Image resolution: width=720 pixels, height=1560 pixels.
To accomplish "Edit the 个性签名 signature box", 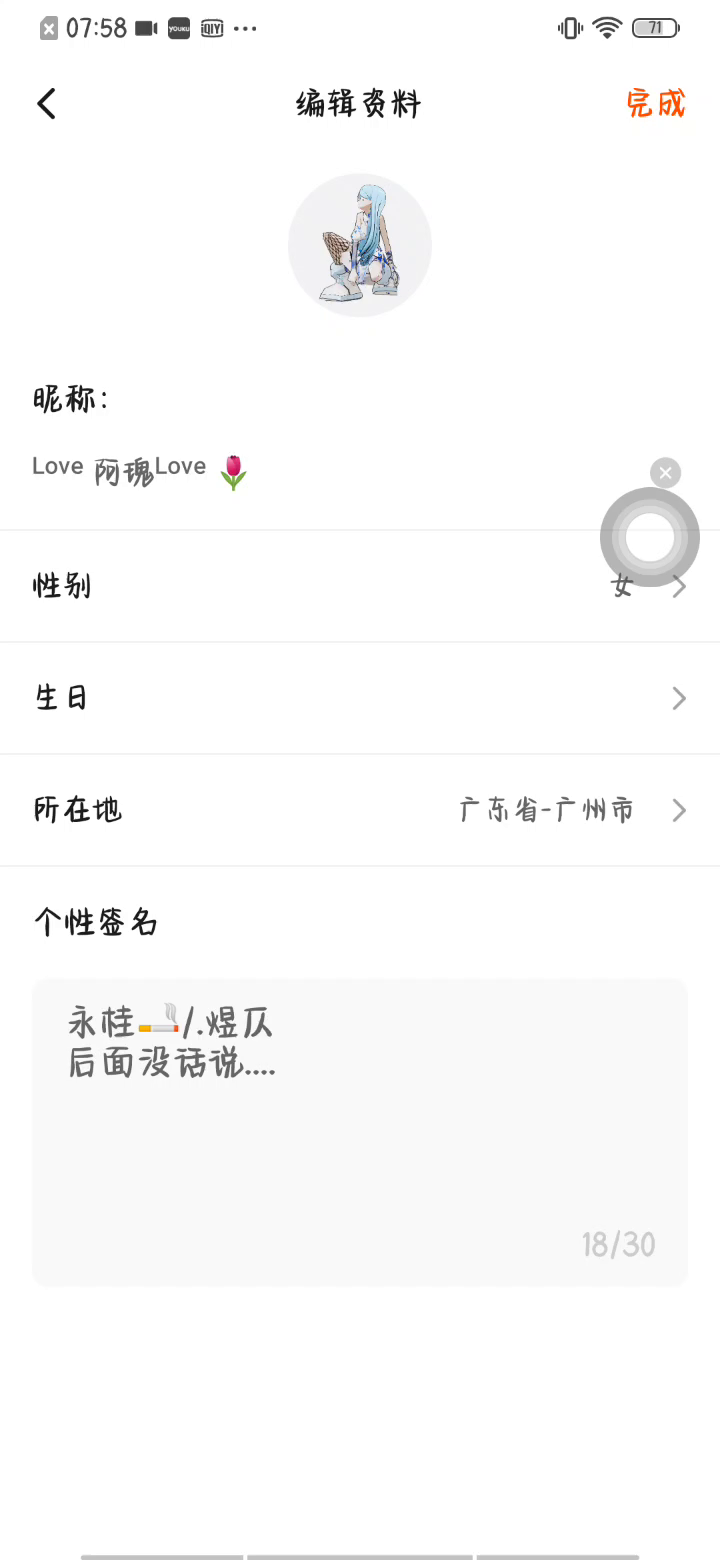I will point(360,1130).
